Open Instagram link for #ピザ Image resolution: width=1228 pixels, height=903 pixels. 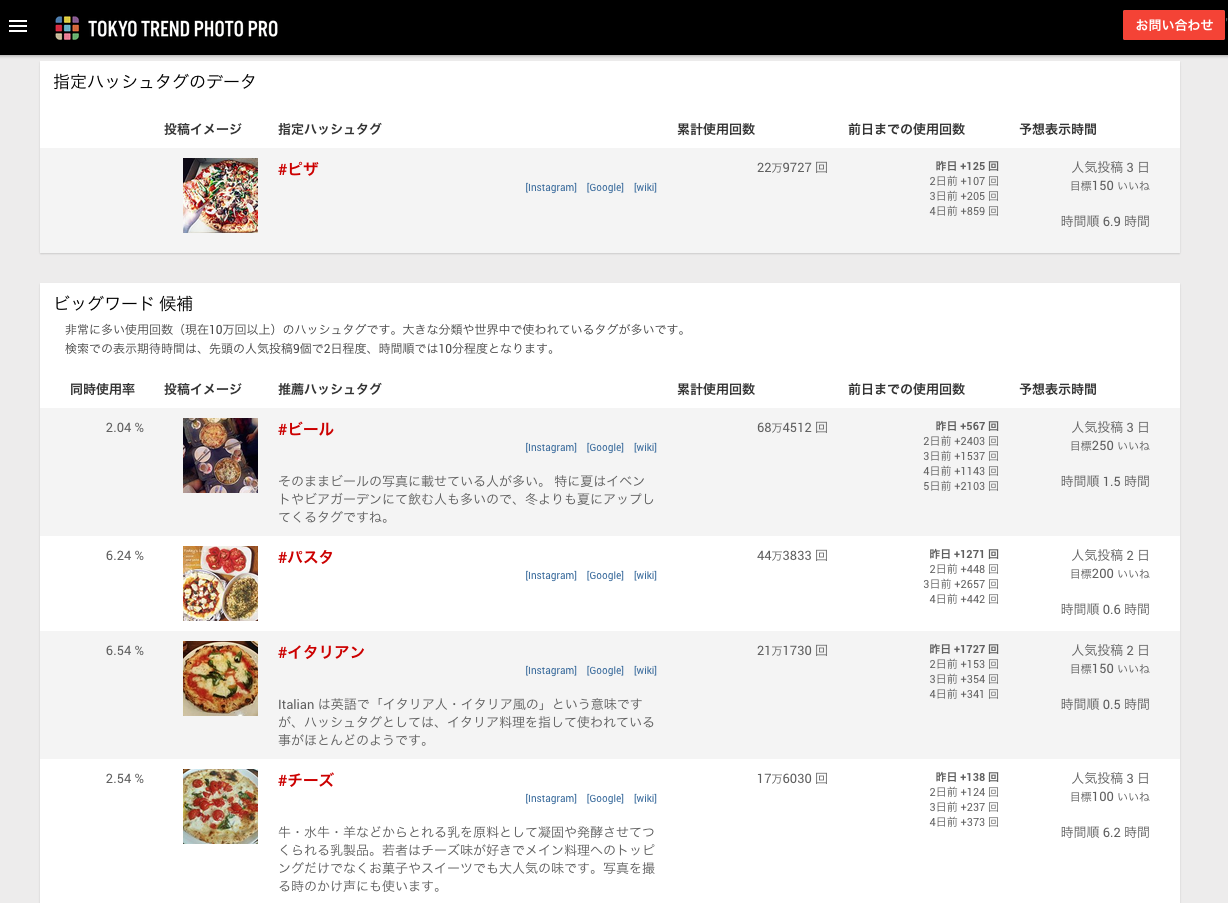tap(551, 188)
